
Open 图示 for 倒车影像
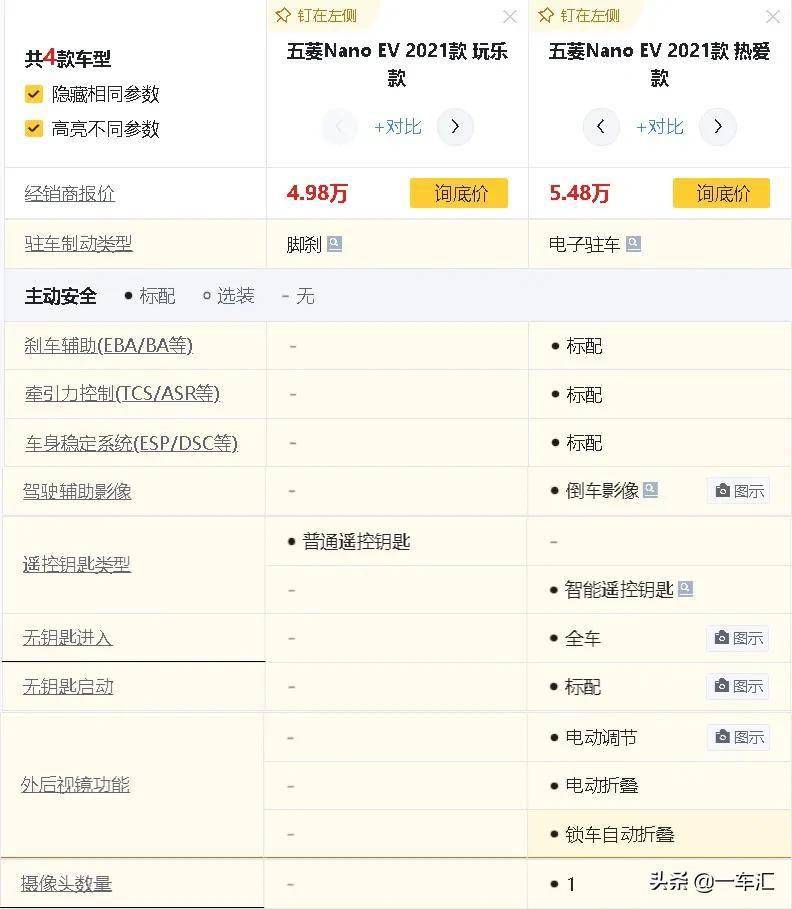coord(738,491)
